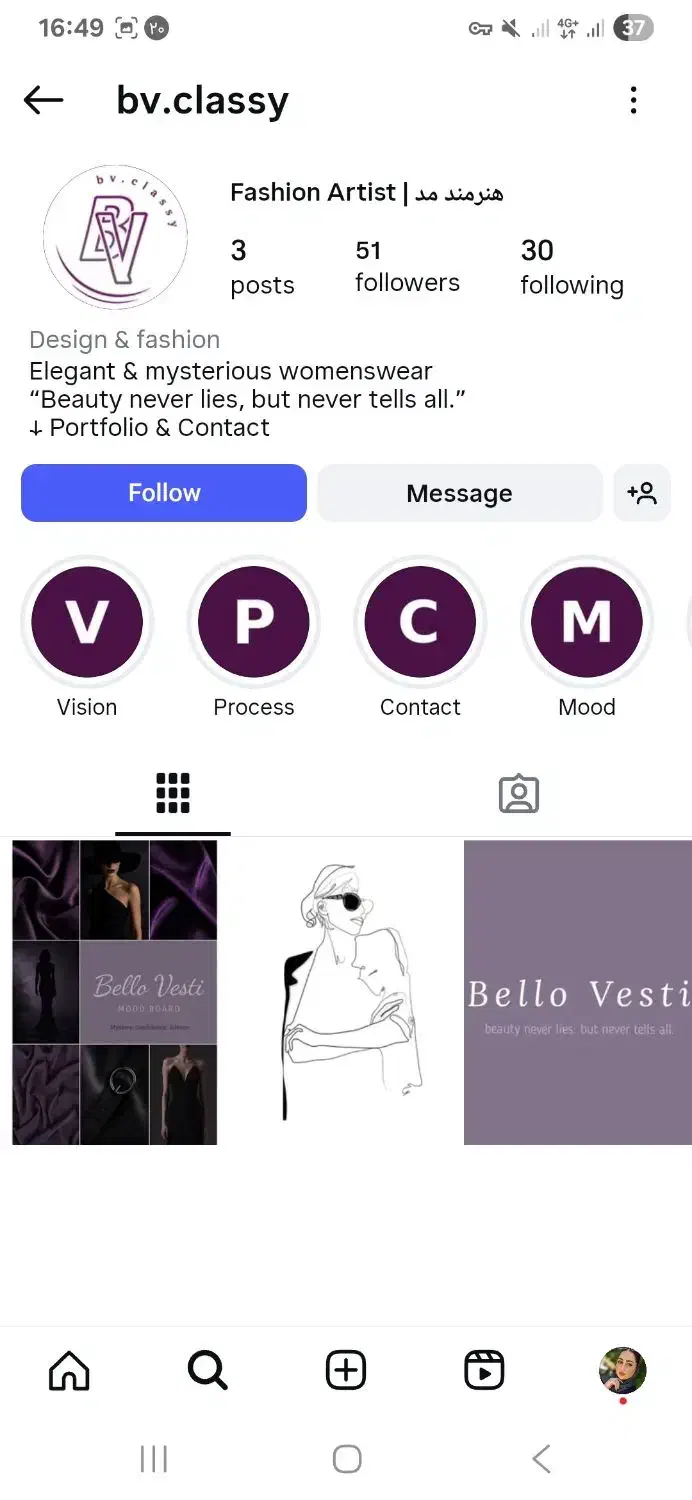692x1500 pixels.
Task: Open the Reels tab
Action: tap(484, 1371)
